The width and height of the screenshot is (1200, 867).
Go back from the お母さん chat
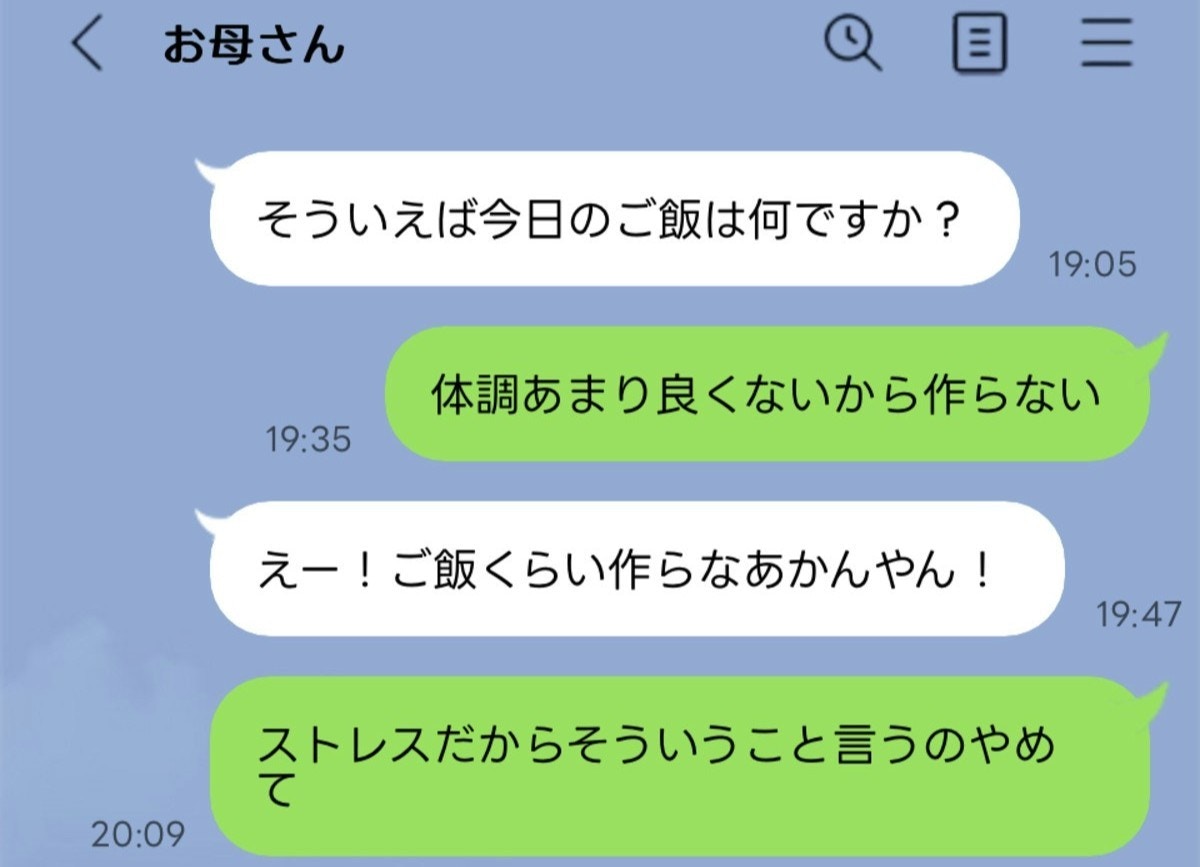click(87, 46)
